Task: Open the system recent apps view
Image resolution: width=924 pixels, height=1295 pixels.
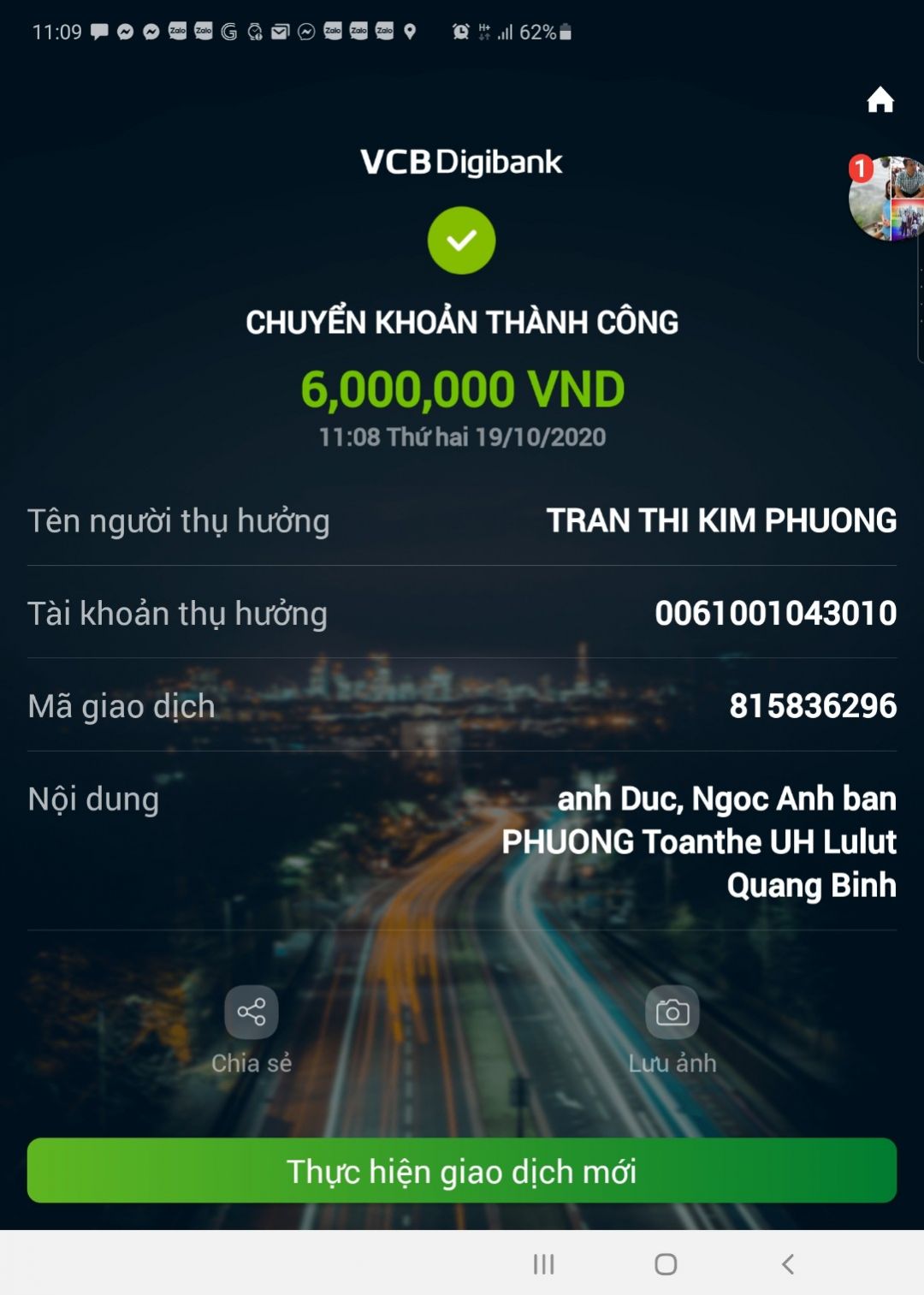Action: point(544,1264)
